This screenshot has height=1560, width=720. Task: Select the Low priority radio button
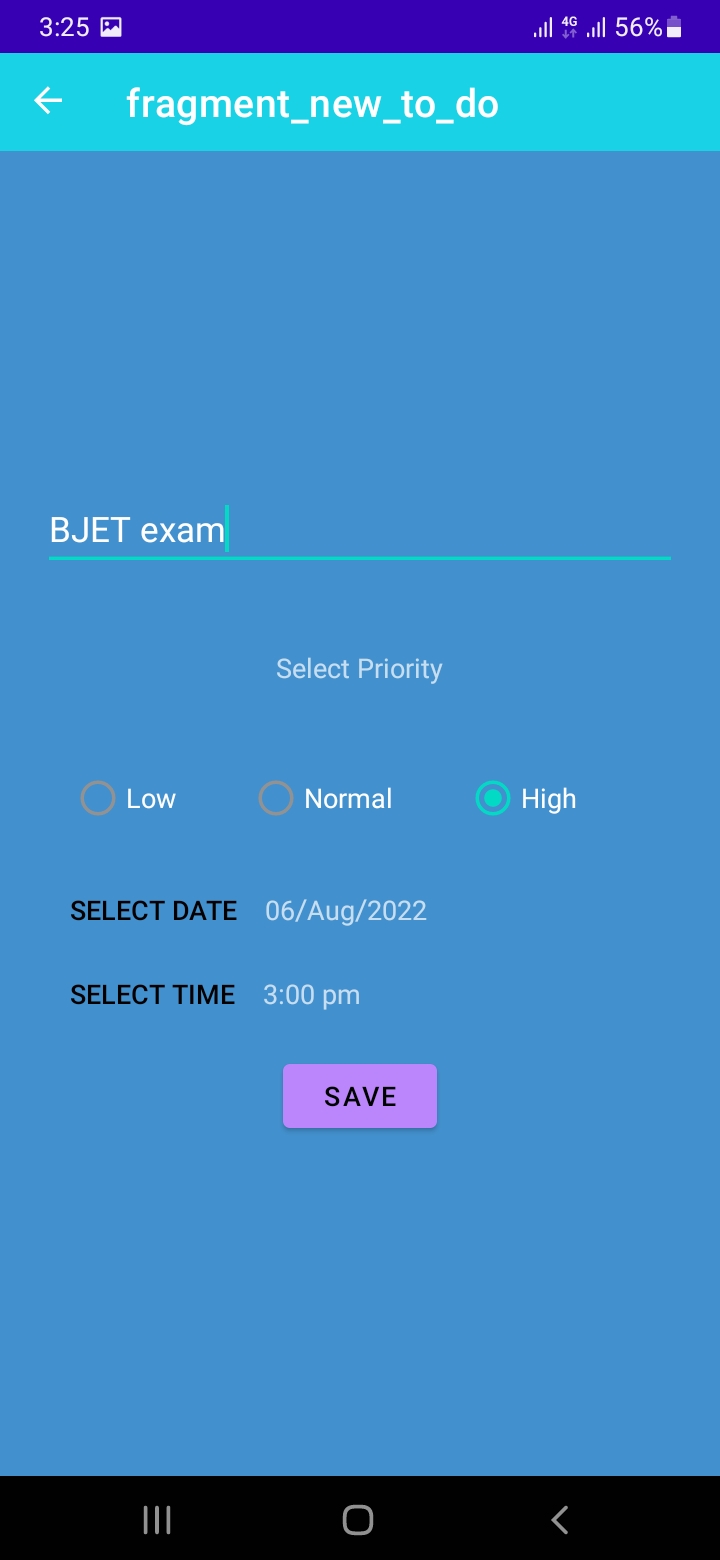(97, 798)
